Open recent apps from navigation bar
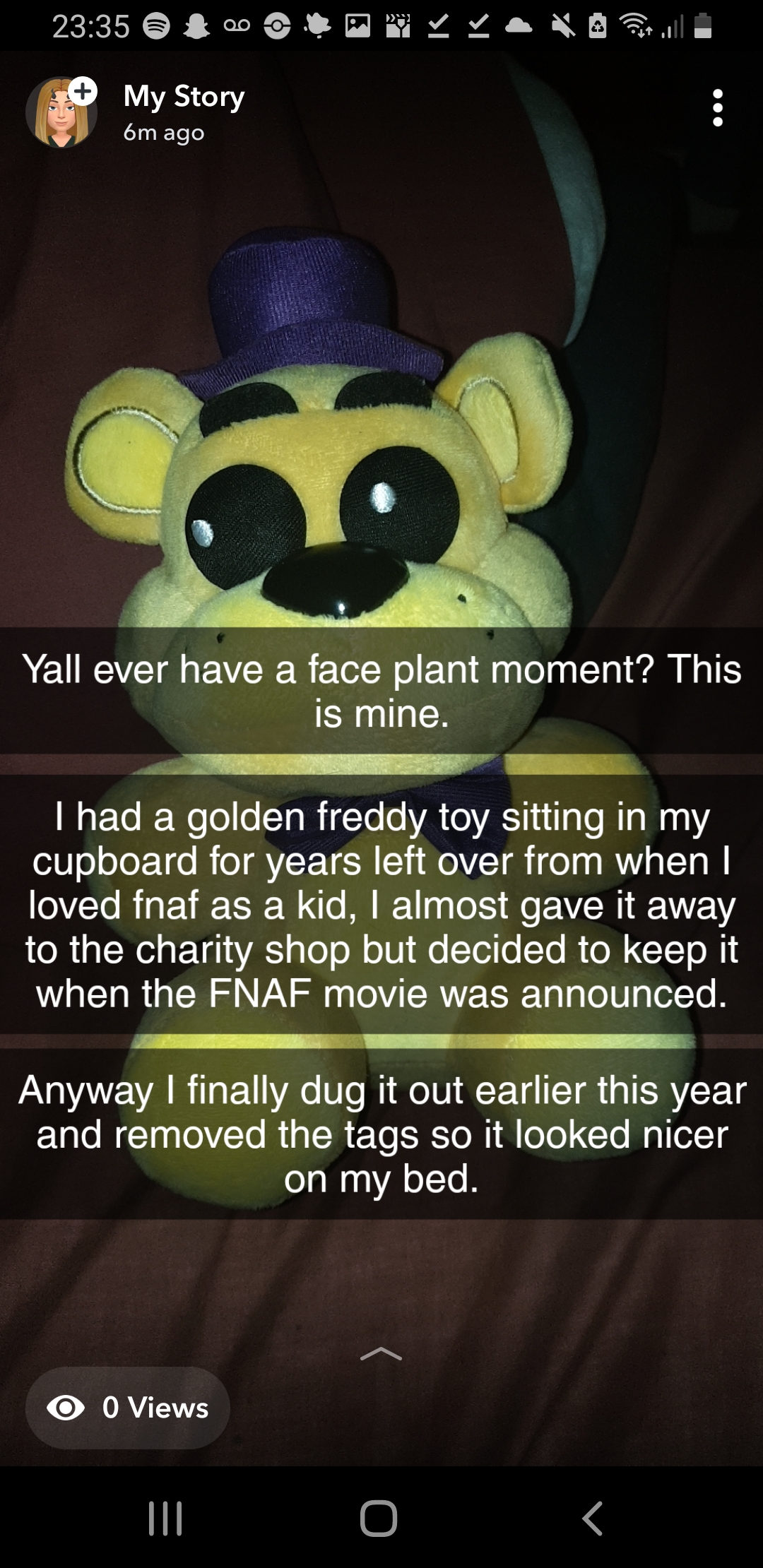 tap(165, 1518)
